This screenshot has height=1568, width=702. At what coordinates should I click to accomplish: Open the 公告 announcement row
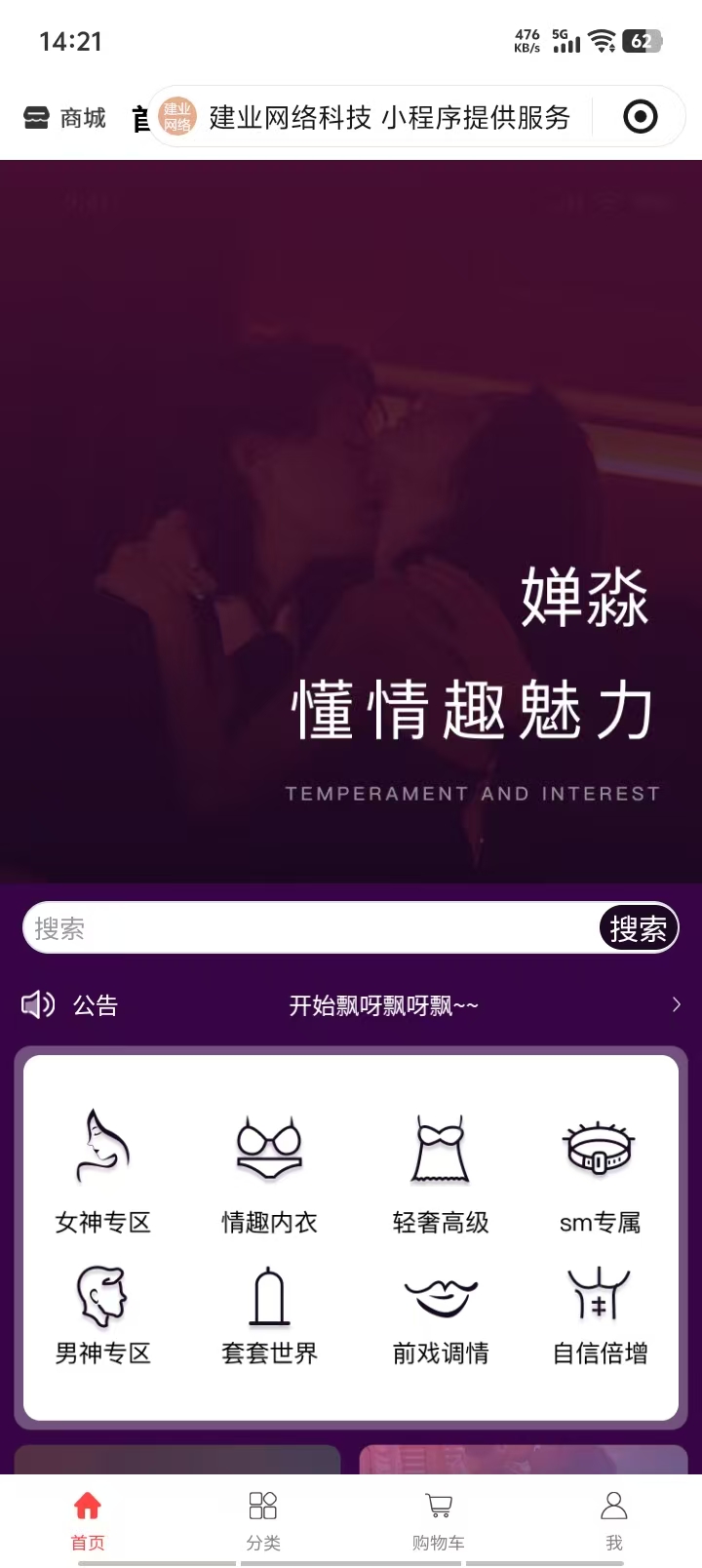[x=351, y=1005]
